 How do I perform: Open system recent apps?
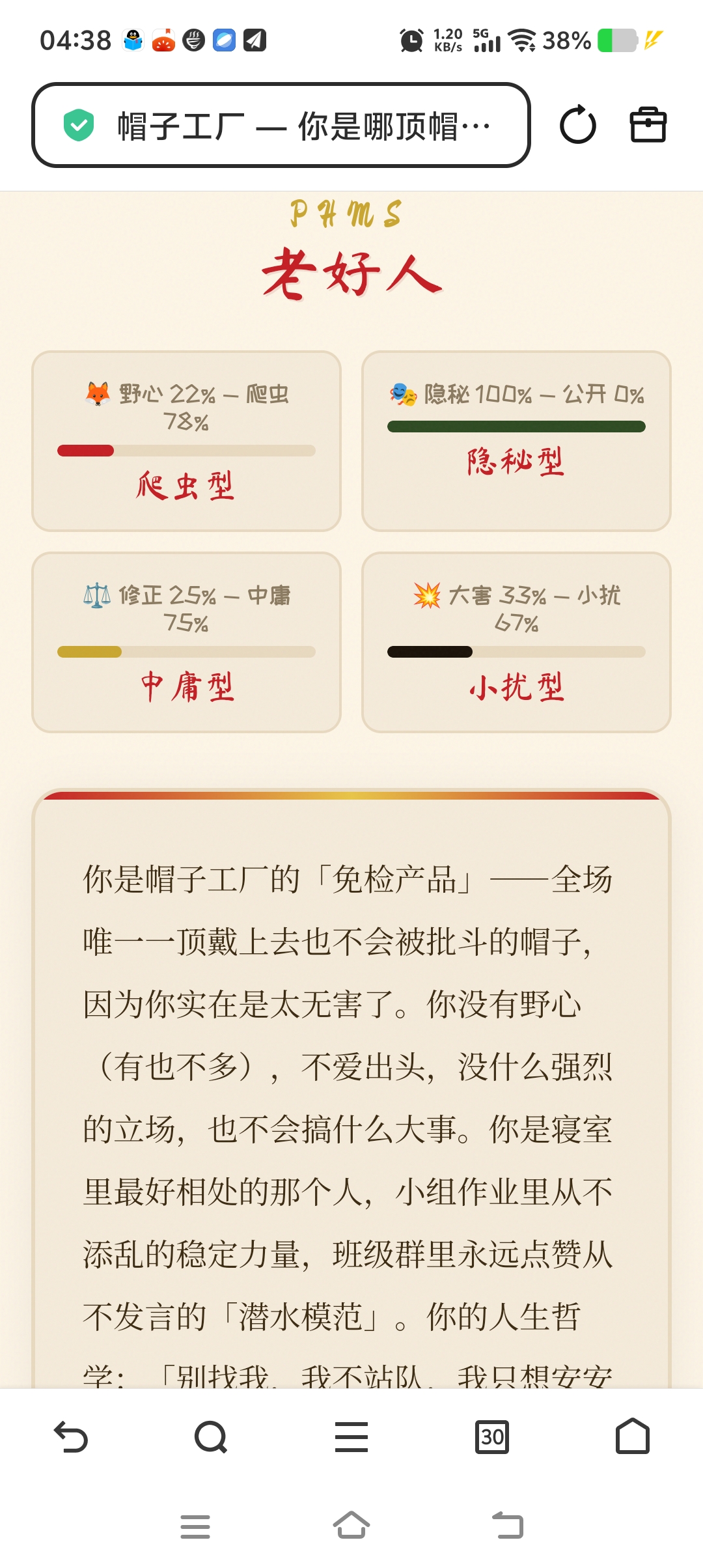tap(195, 1526)
